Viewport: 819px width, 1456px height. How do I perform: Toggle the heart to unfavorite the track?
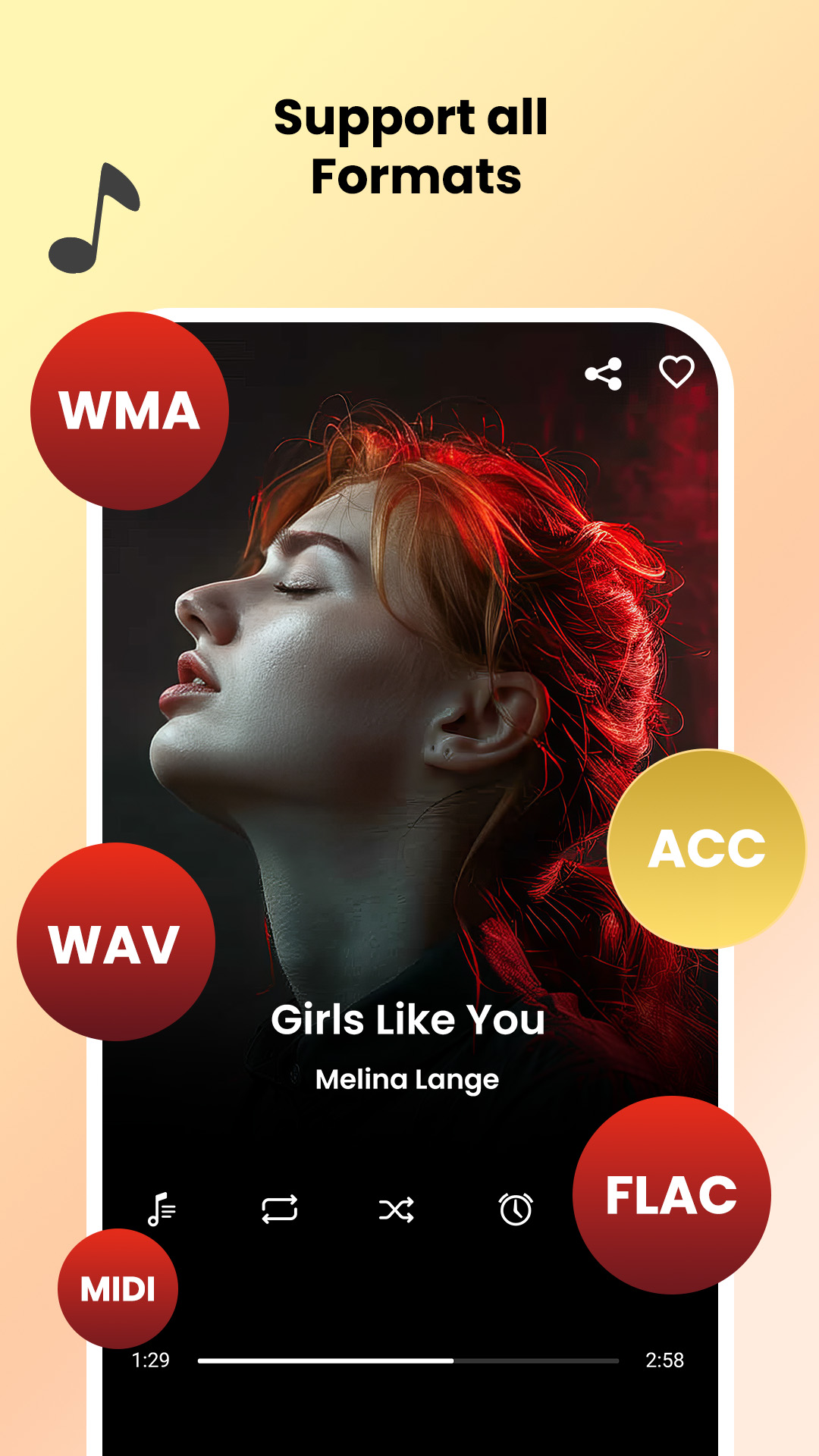(676, 372)
